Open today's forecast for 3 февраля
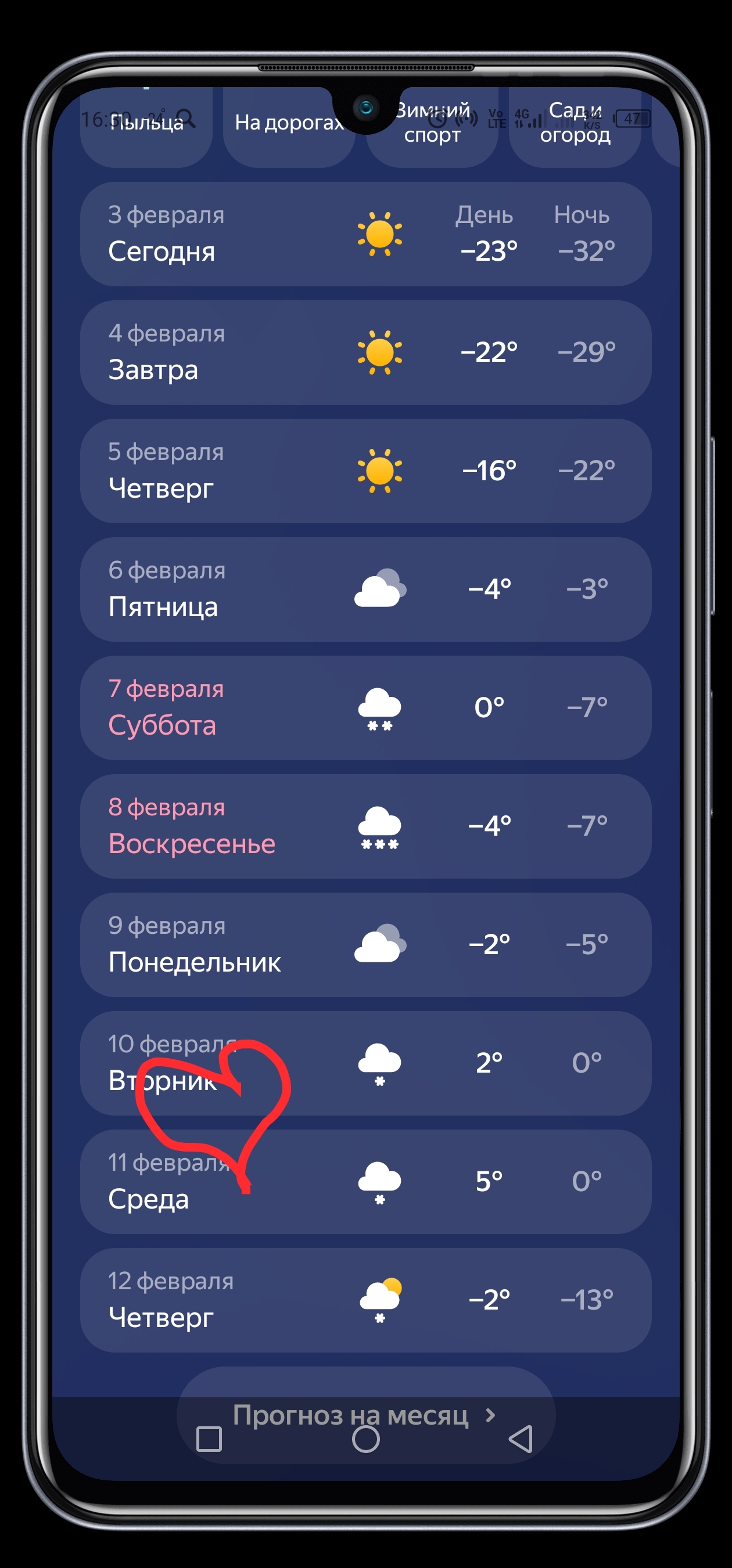This screenshot has width=732, height=1568. [x=365, y=235]
